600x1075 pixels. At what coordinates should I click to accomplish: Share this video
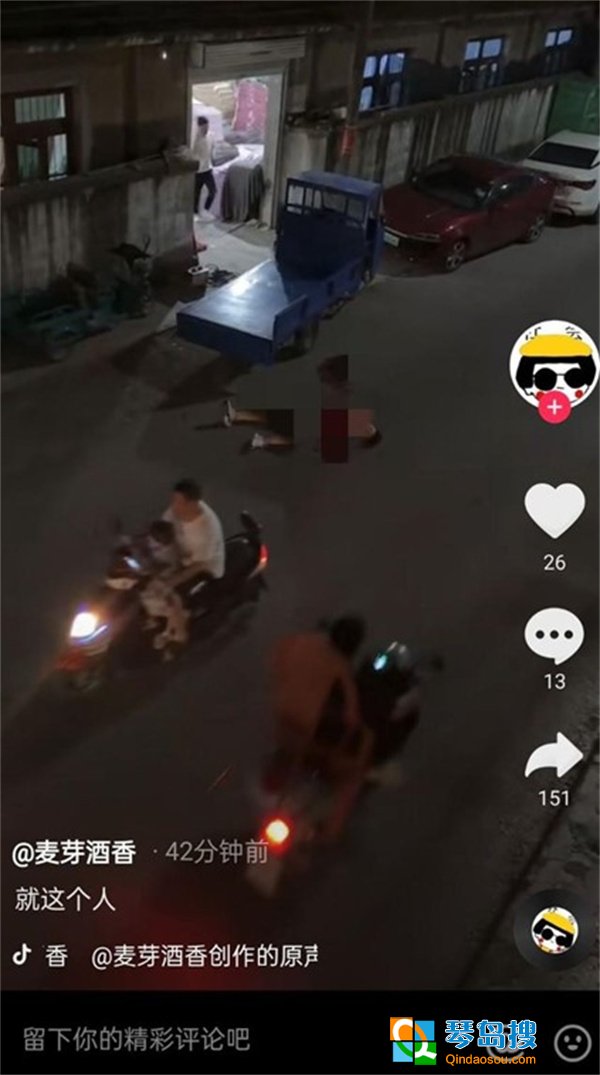click(x=554, y=757)
